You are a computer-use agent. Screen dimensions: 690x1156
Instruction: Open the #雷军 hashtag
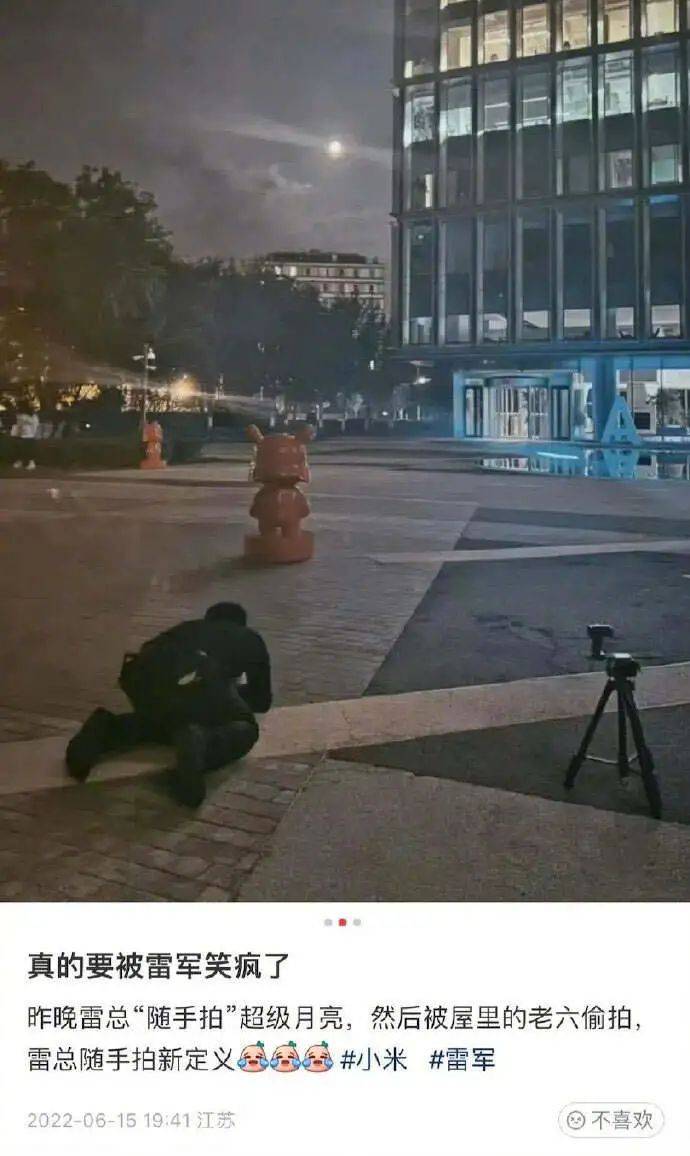[x=461, y=1059]
